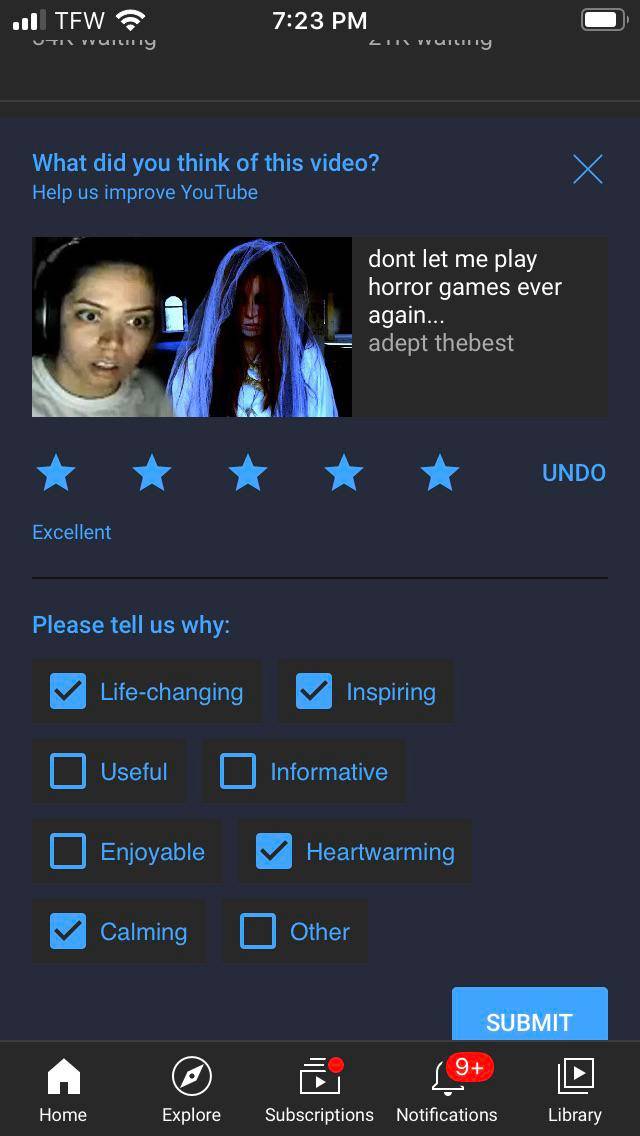Check the Useful option

pyautogui.click(x=68, y=772)
